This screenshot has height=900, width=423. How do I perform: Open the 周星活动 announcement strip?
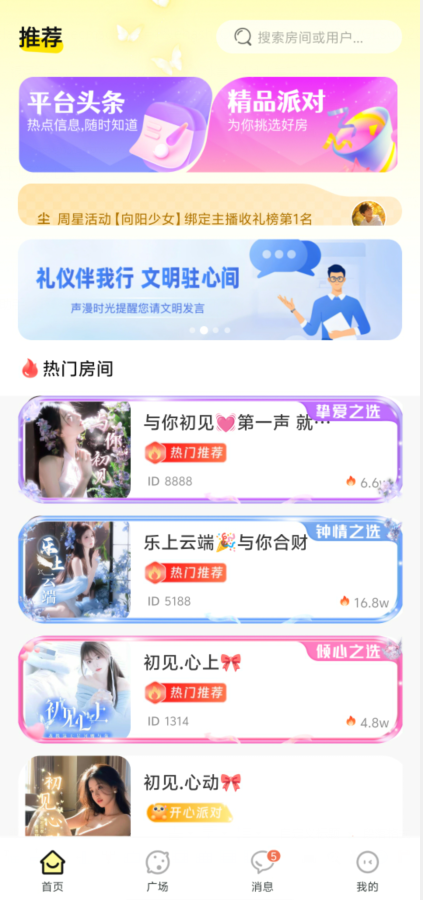[210, 205]
